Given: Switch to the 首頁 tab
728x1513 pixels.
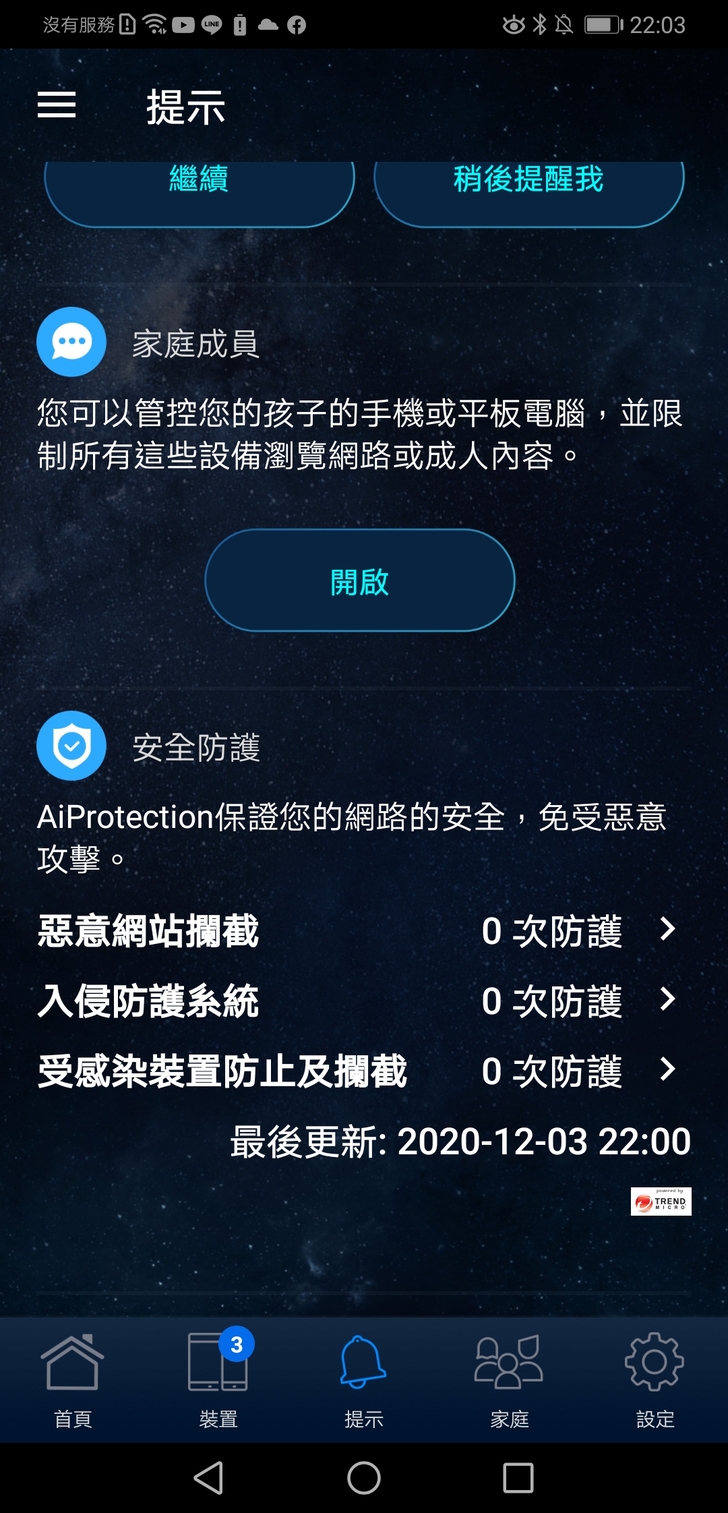Looking at the screenshot, I should tap(72, 1380).
